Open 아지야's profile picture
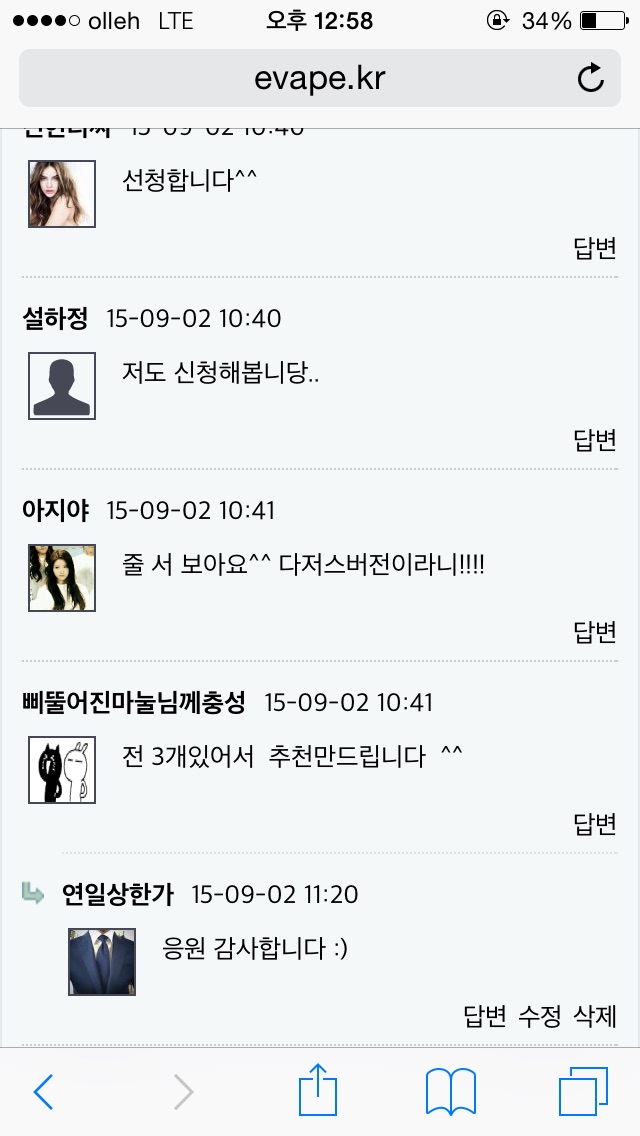640x1136 pixels. click(62, 578)
